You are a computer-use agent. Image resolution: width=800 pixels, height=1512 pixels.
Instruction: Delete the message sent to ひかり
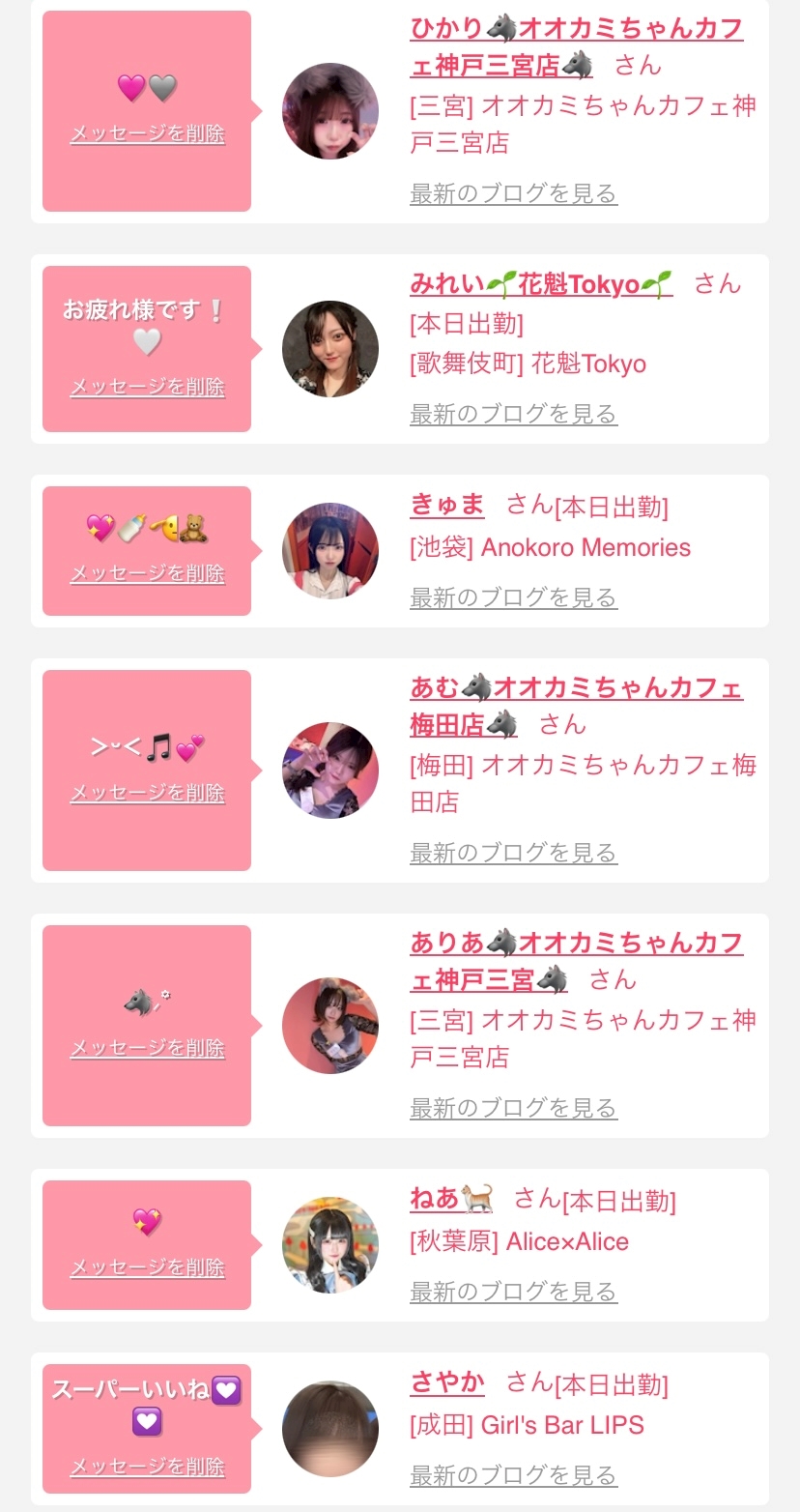[x=147, y=134]
